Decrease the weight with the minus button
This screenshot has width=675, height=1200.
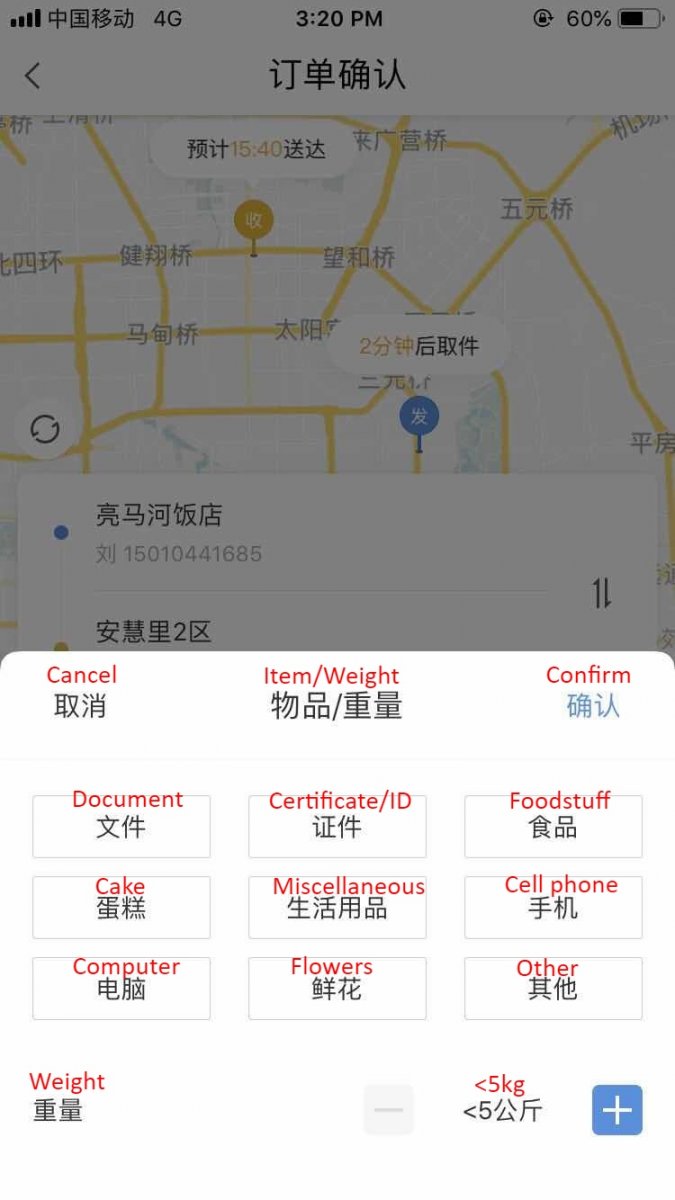(388, 1110)
